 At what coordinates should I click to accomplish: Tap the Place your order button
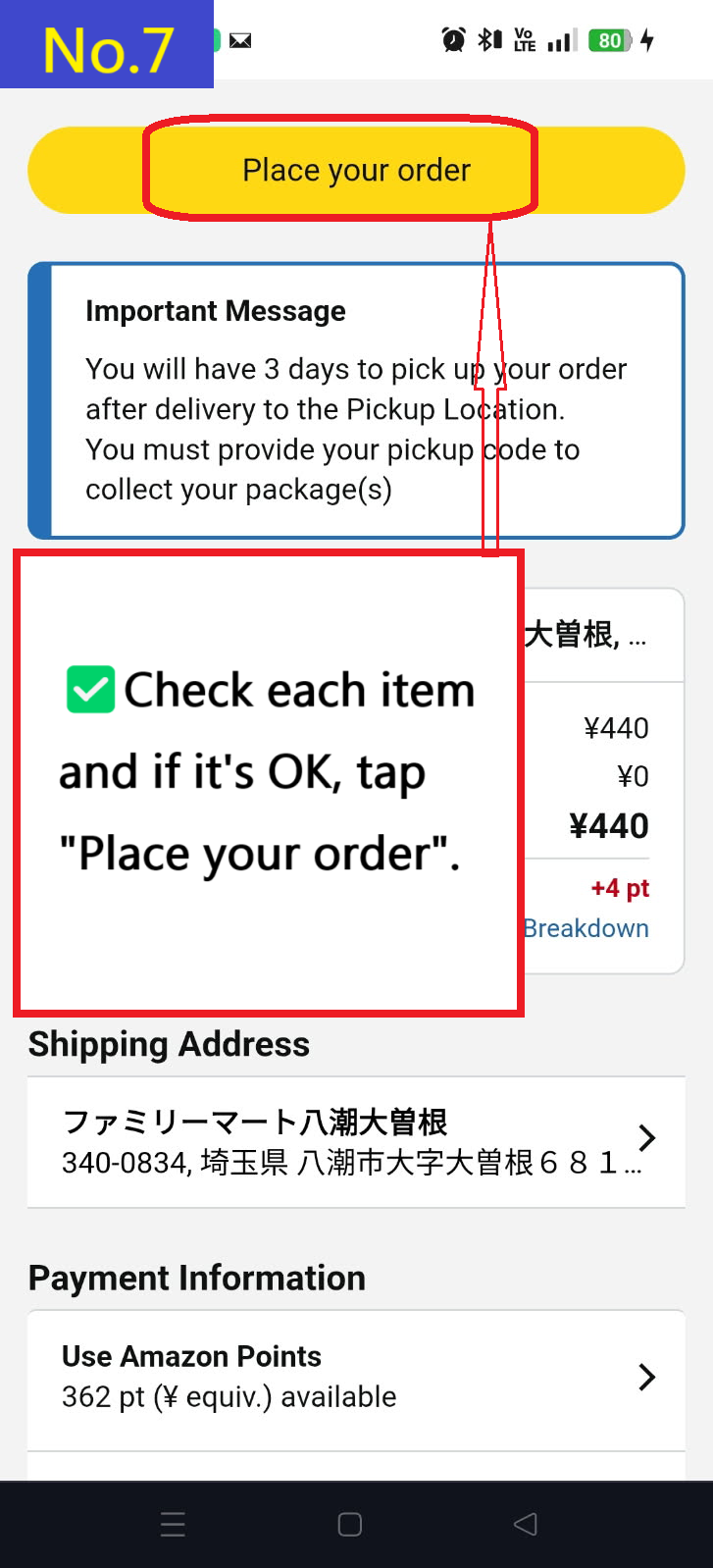tap(356, 169)
